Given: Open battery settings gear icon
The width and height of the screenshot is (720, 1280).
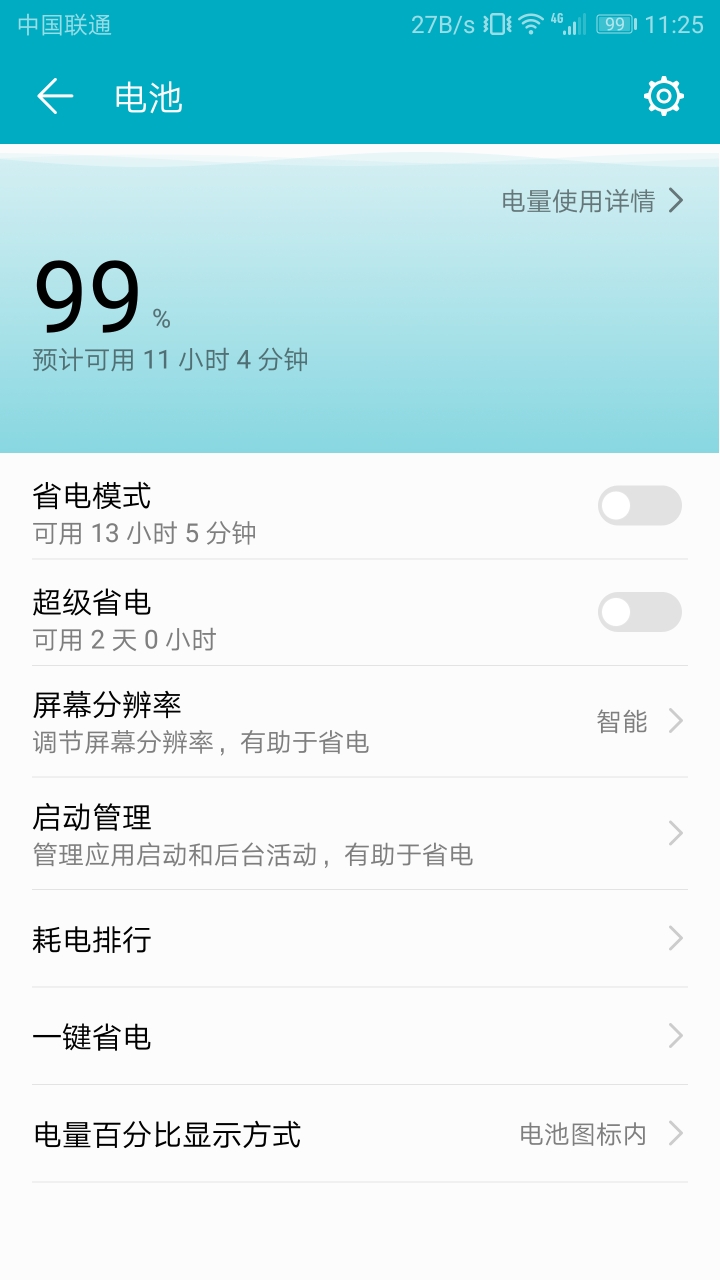Looking at the screenshot, I should point(664,97).
